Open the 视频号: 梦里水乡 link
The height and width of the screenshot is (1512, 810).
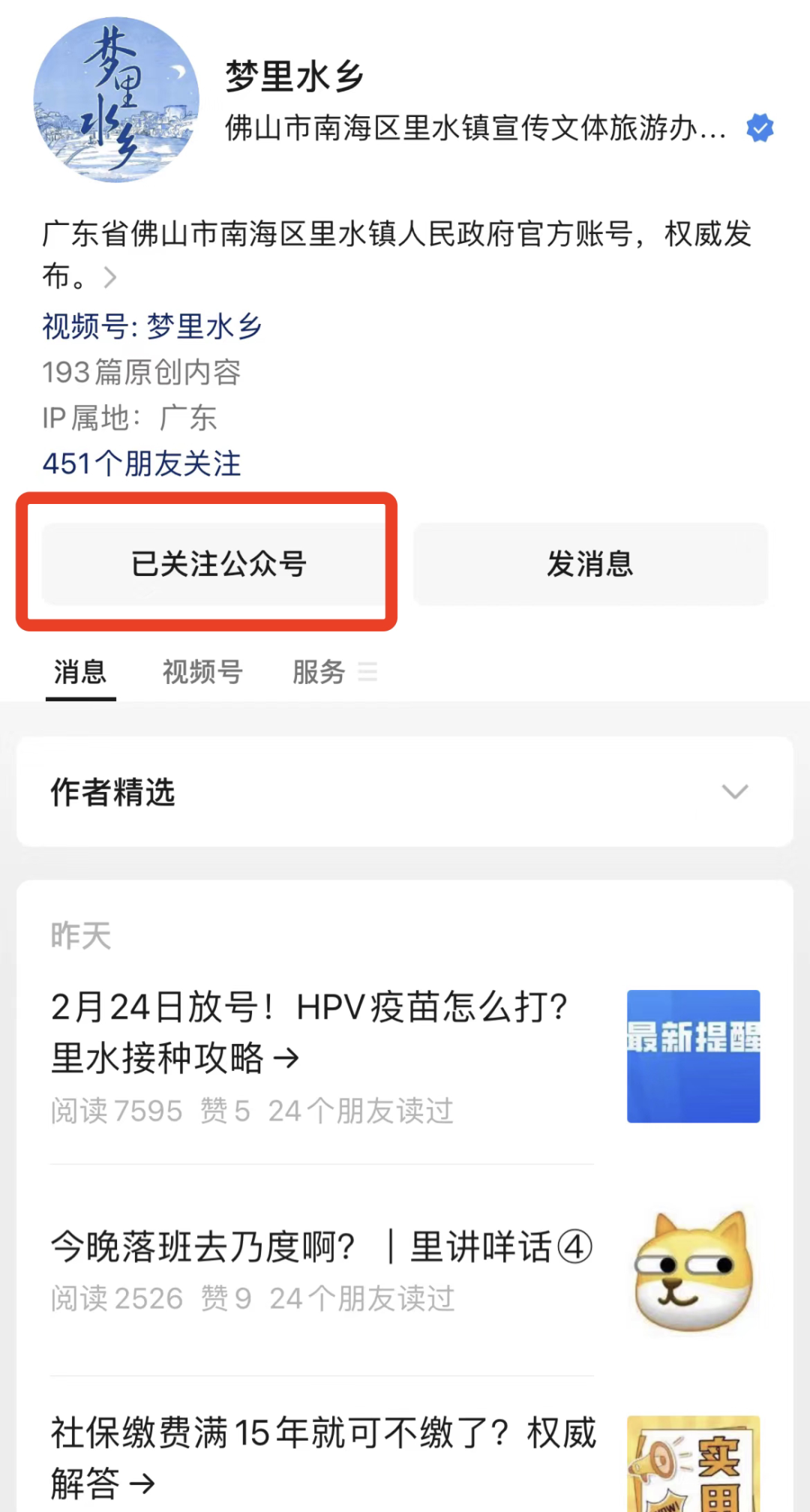pos(152,326)
